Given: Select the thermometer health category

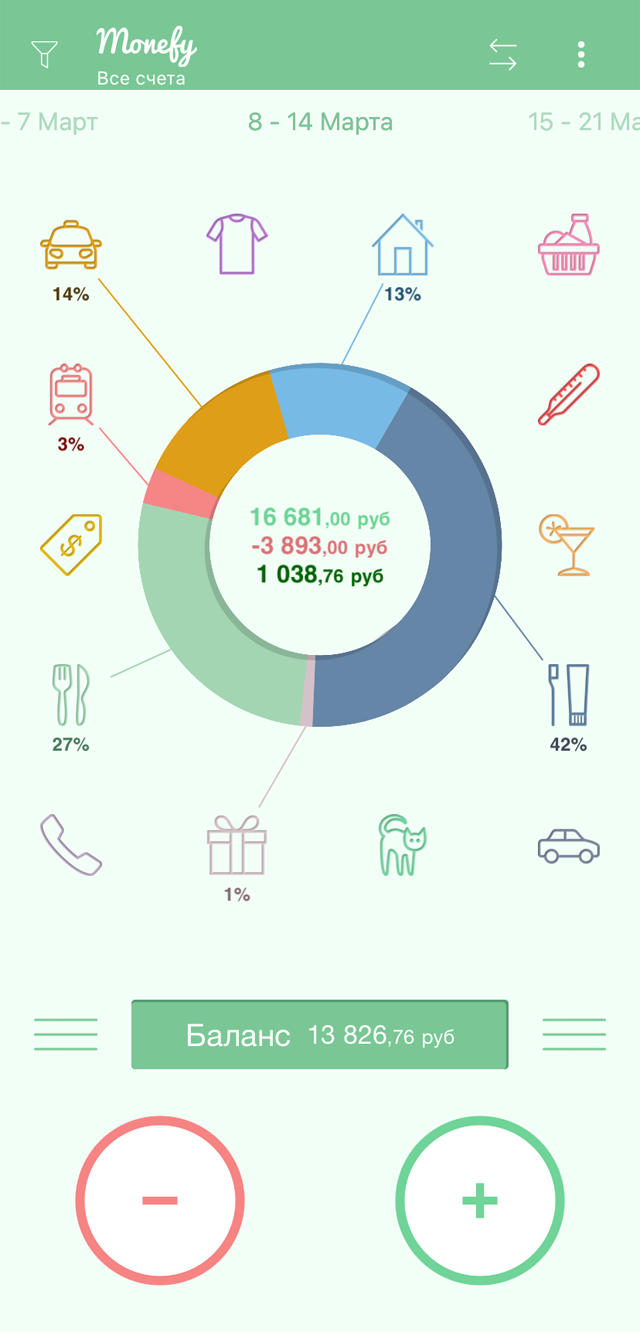Looking at the screenshot, I should (568, 395).
